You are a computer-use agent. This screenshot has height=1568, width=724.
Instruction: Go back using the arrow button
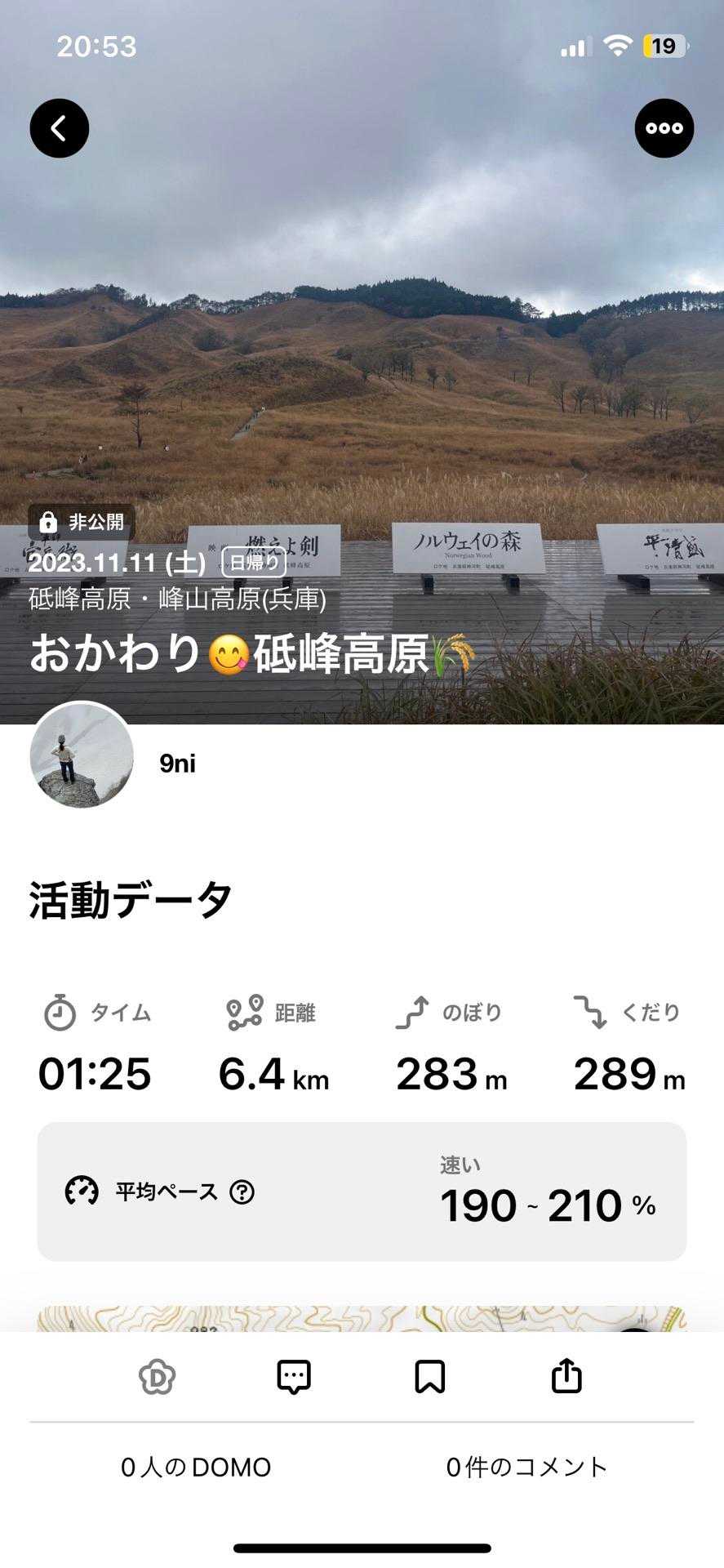click(60, 128)
